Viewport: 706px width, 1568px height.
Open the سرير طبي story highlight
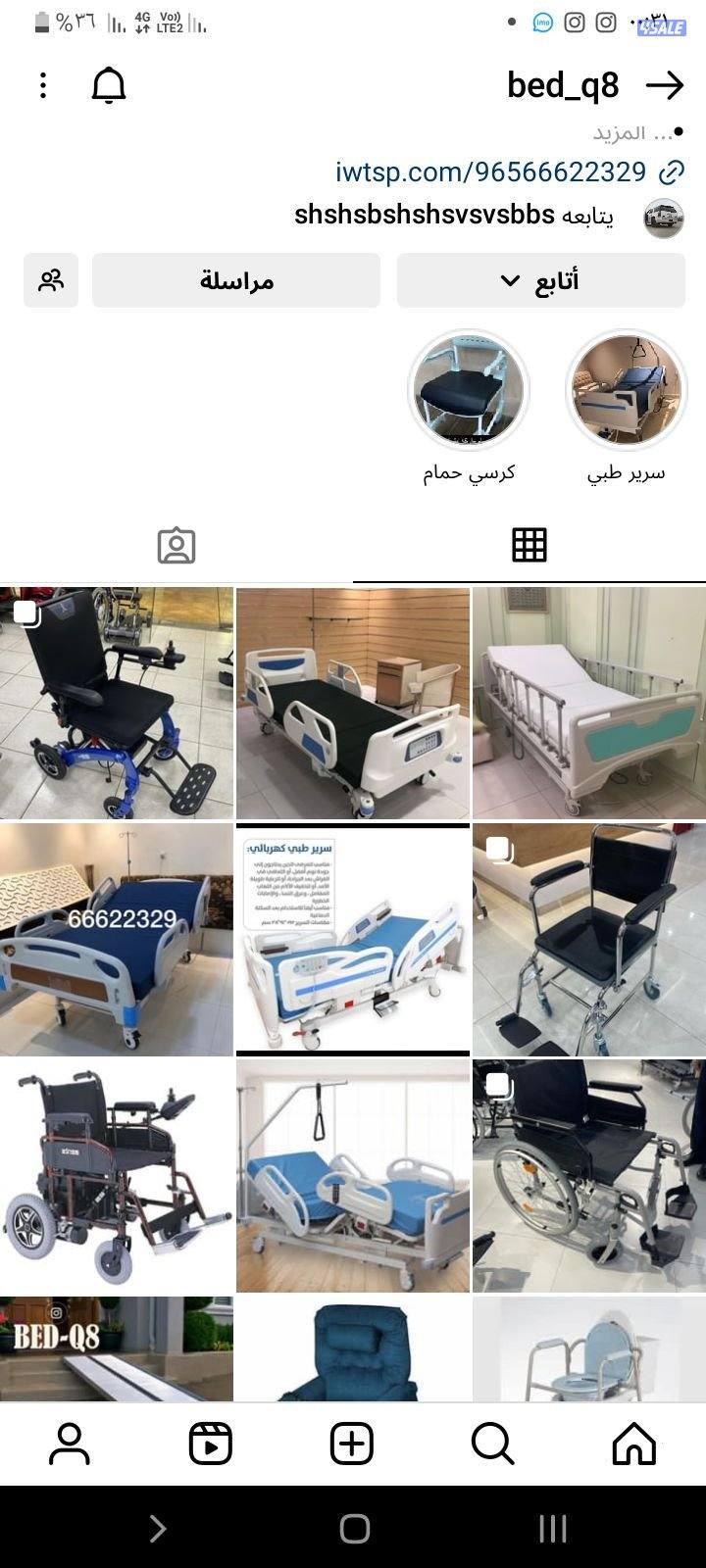625,390
